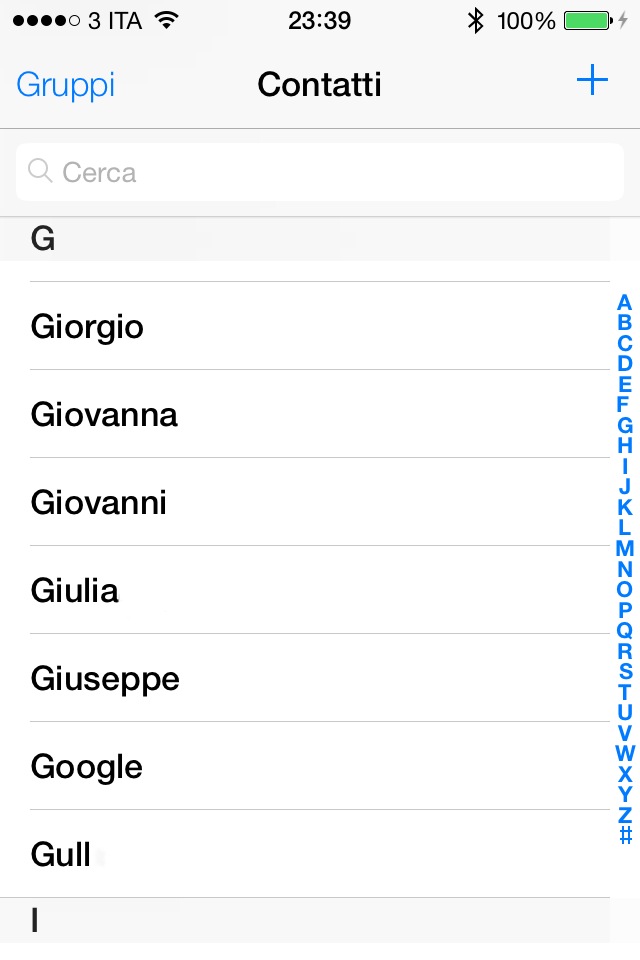Jump to the # section in index
The width and height of the screenshot is (640, 960).
625,835
